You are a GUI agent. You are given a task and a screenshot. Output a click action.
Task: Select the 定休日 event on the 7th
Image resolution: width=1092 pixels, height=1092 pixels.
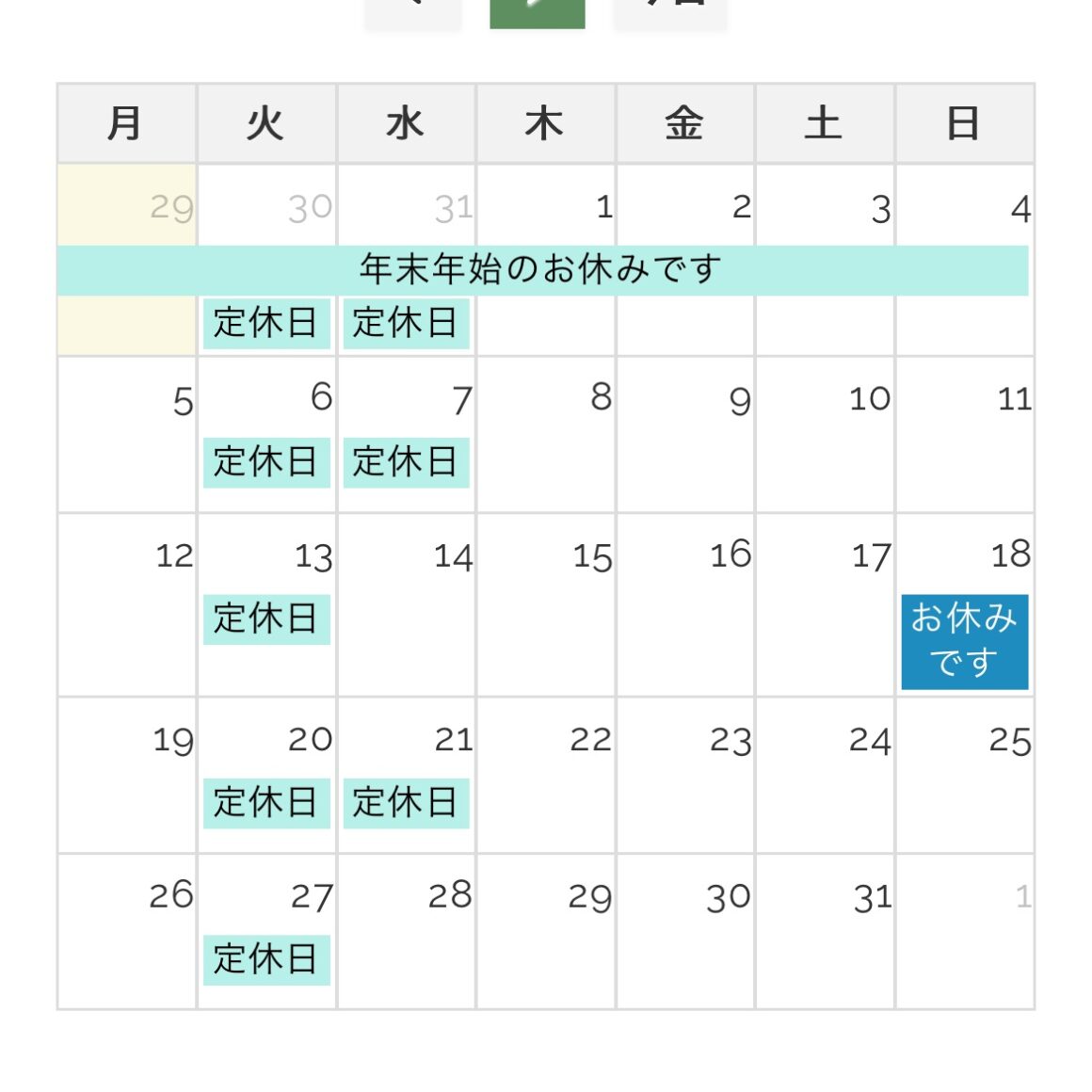[406, 462]
